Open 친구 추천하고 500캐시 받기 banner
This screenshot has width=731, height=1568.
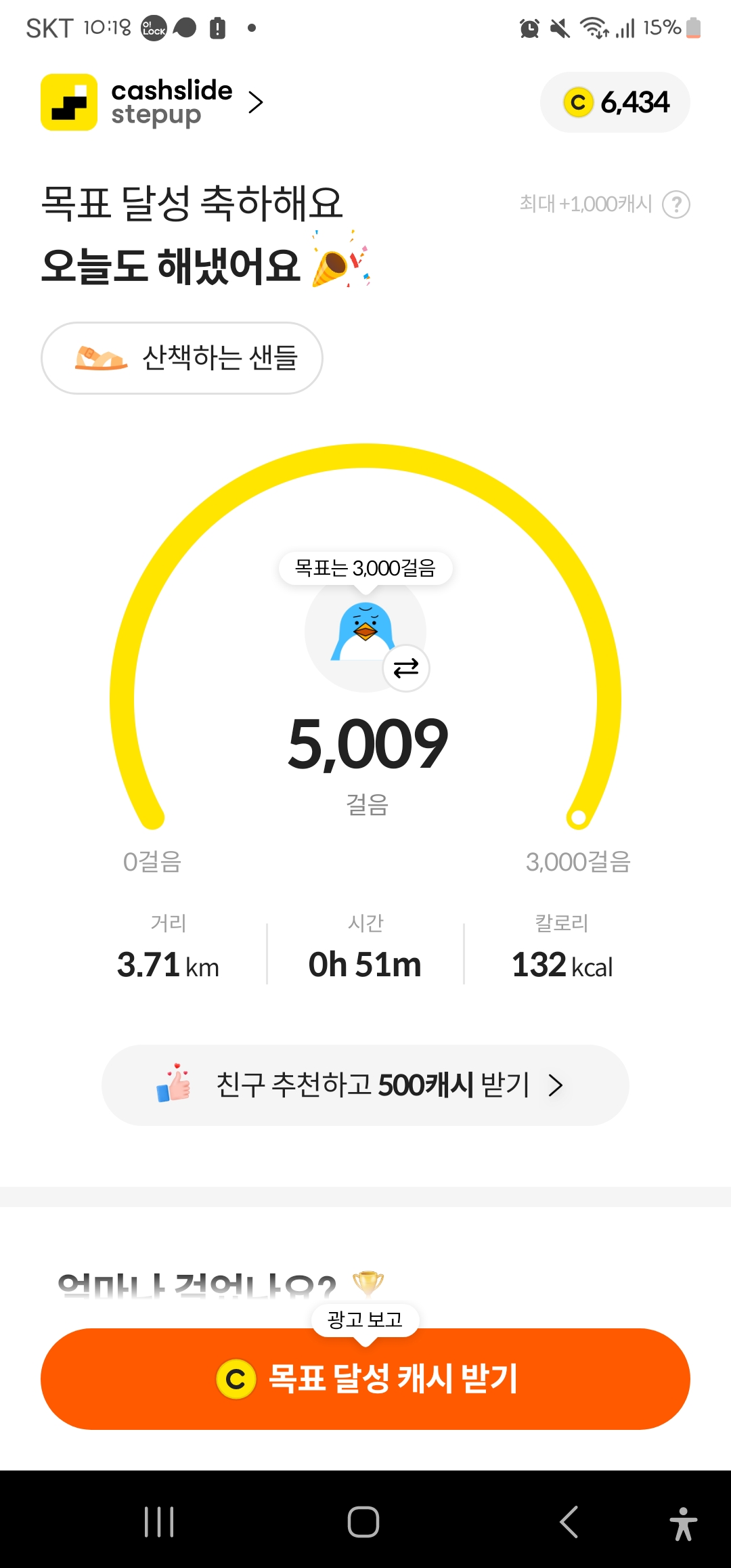(365, 1085)
